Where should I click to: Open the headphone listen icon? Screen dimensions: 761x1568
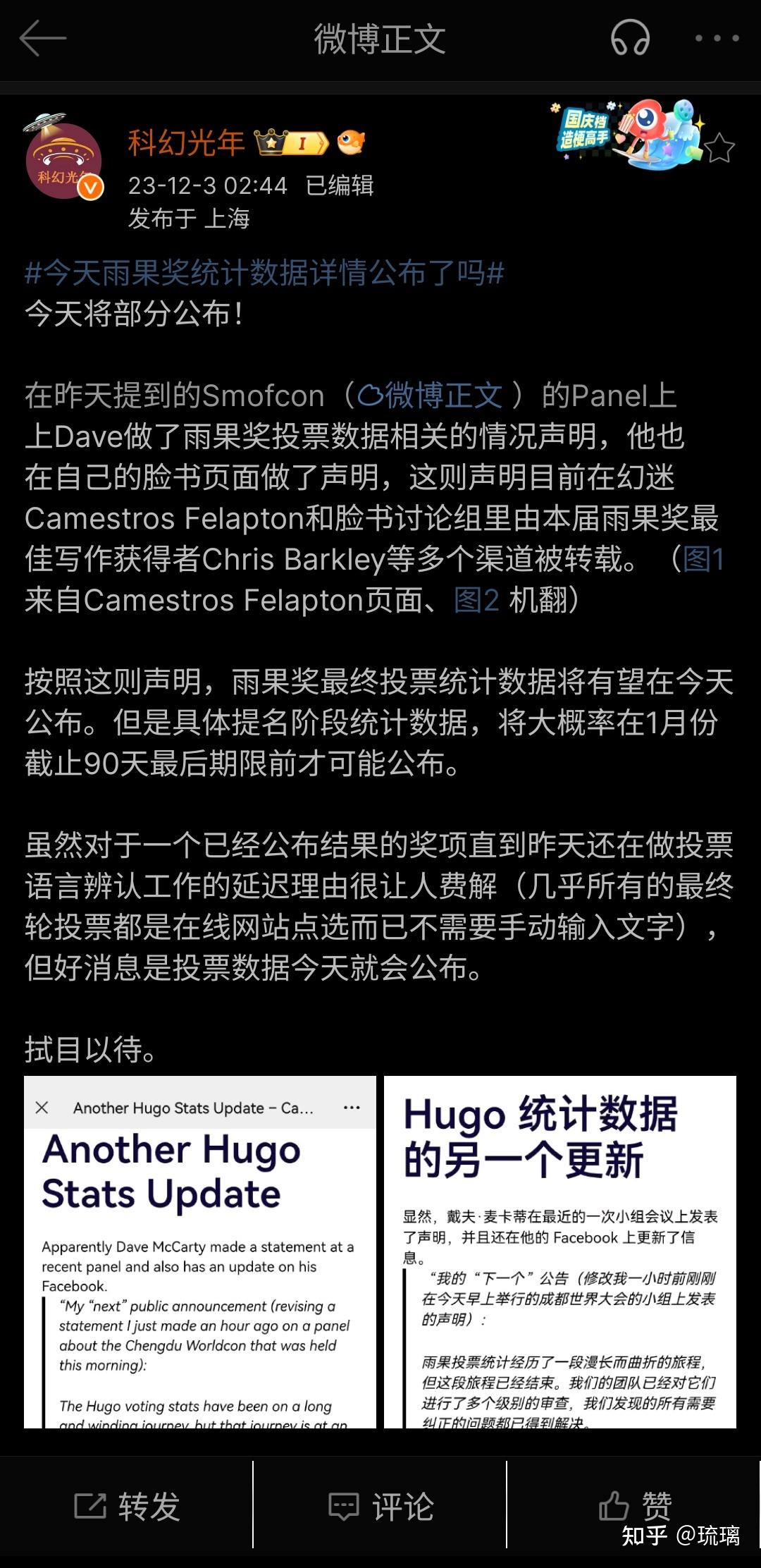coord(629,38)
